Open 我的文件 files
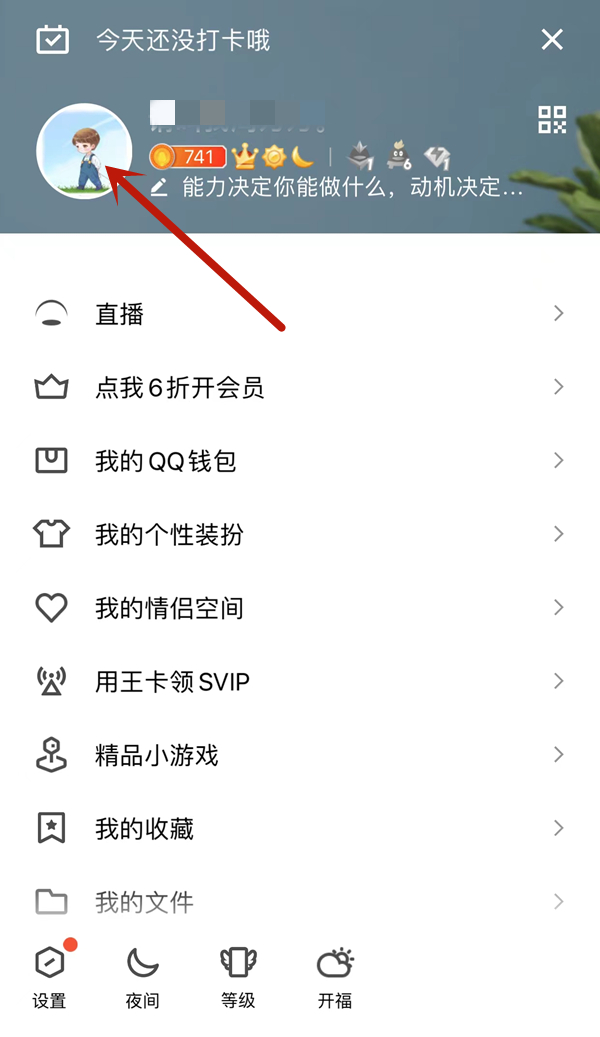The width and height of the screenshot is (600, 1037). [x=300, y=901]
